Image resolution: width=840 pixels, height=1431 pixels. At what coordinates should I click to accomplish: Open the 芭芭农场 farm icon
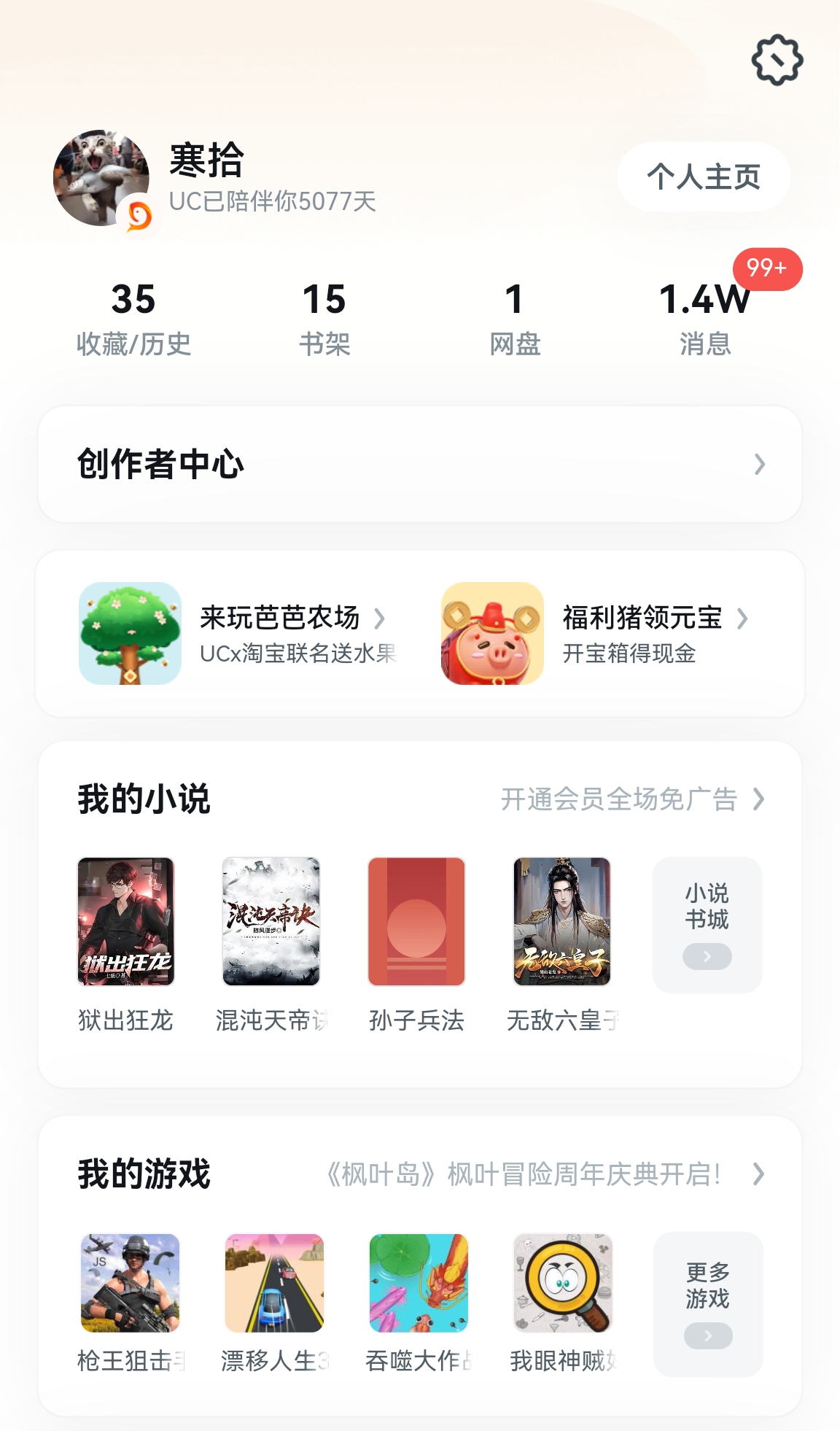129,633
